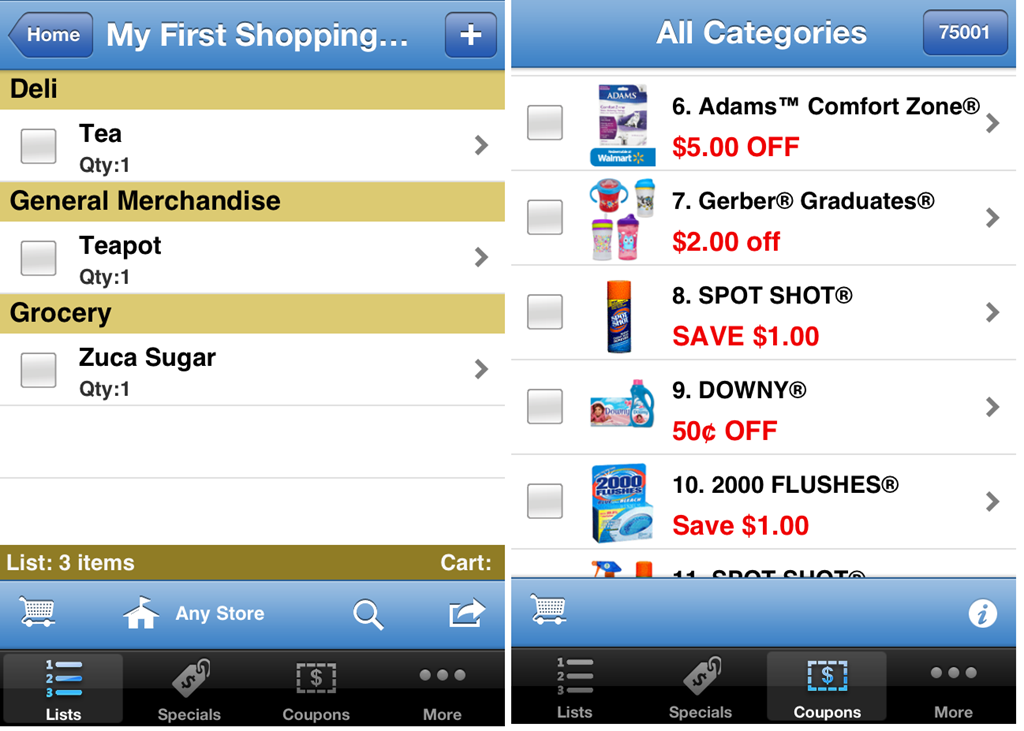Share the shopping list
The height and width of the screenshot is (731, 1024).
[x=466, y=613]
